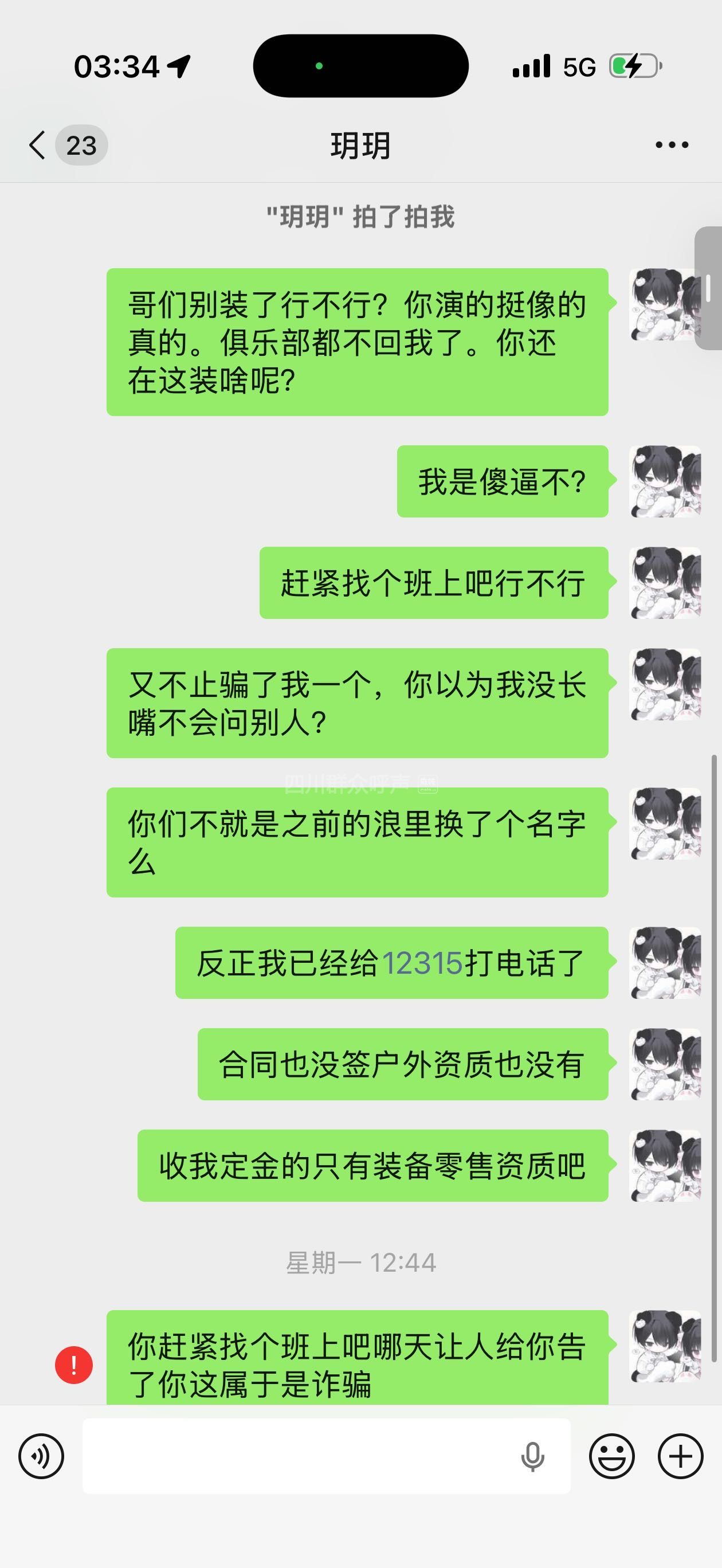Open the plus attachments menu
The height and width of the screenshot is (1568, 722).
point(680,1456)
